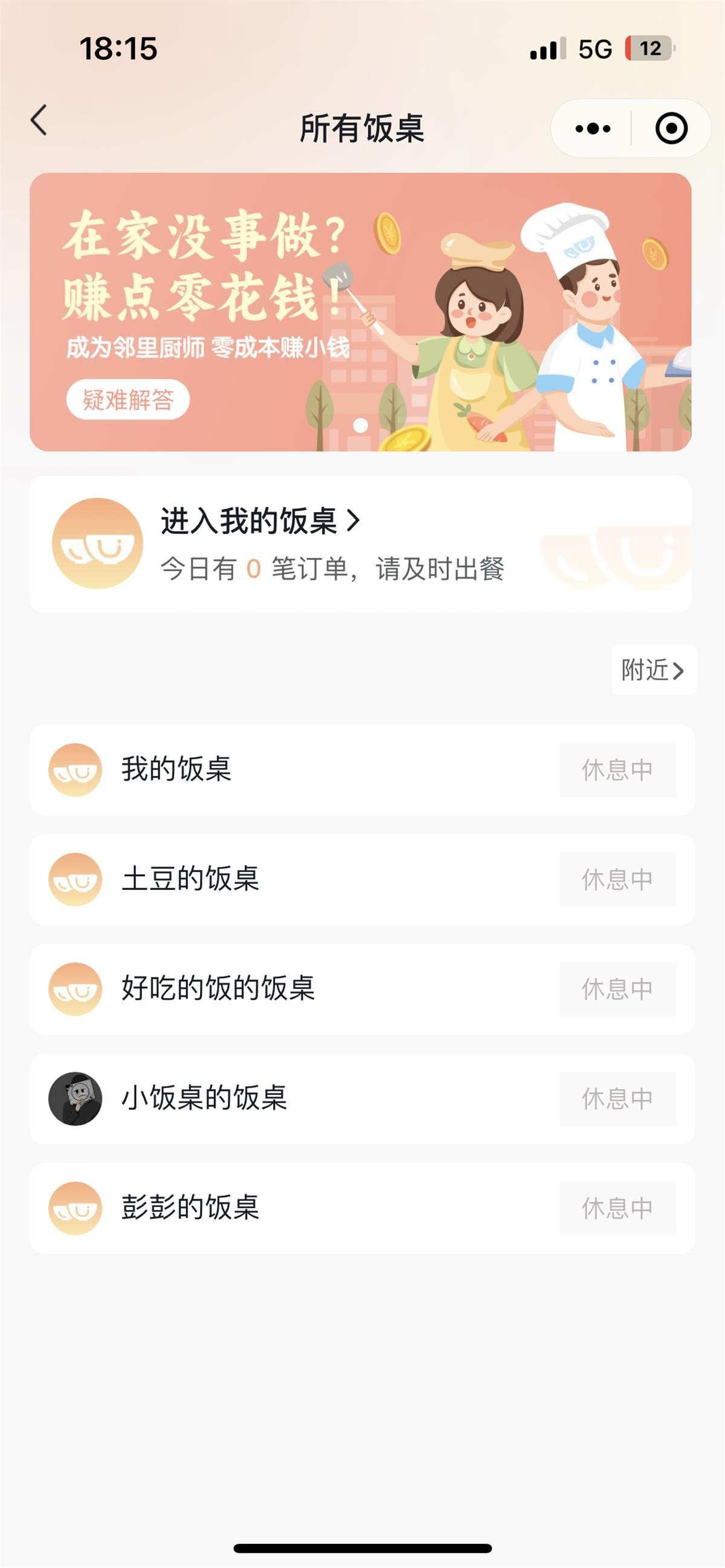View 小饭桌的饭桌

coord(362,1098)
